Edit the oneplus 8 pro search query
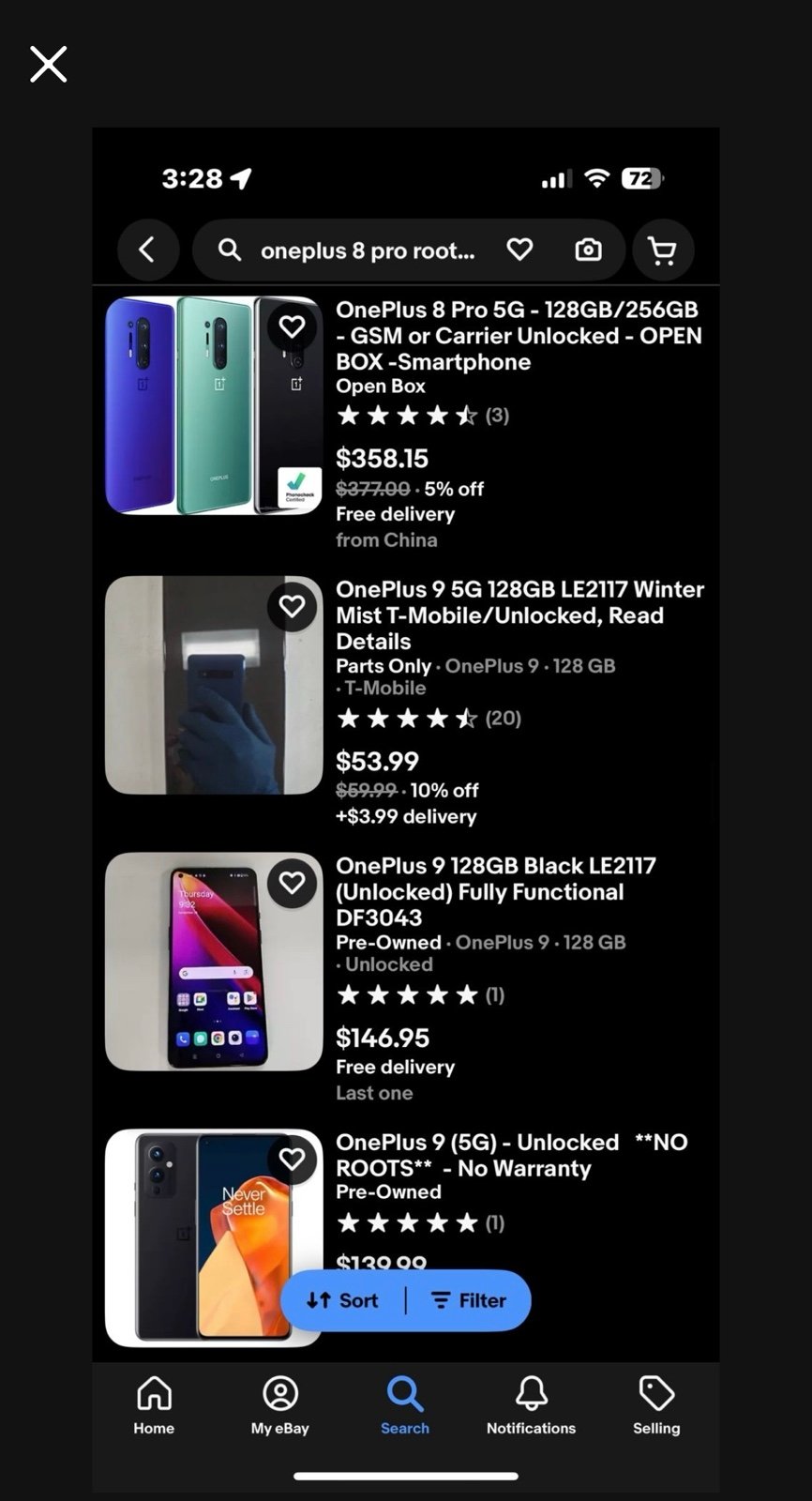Screen dimensions: 812x1501 368,250
